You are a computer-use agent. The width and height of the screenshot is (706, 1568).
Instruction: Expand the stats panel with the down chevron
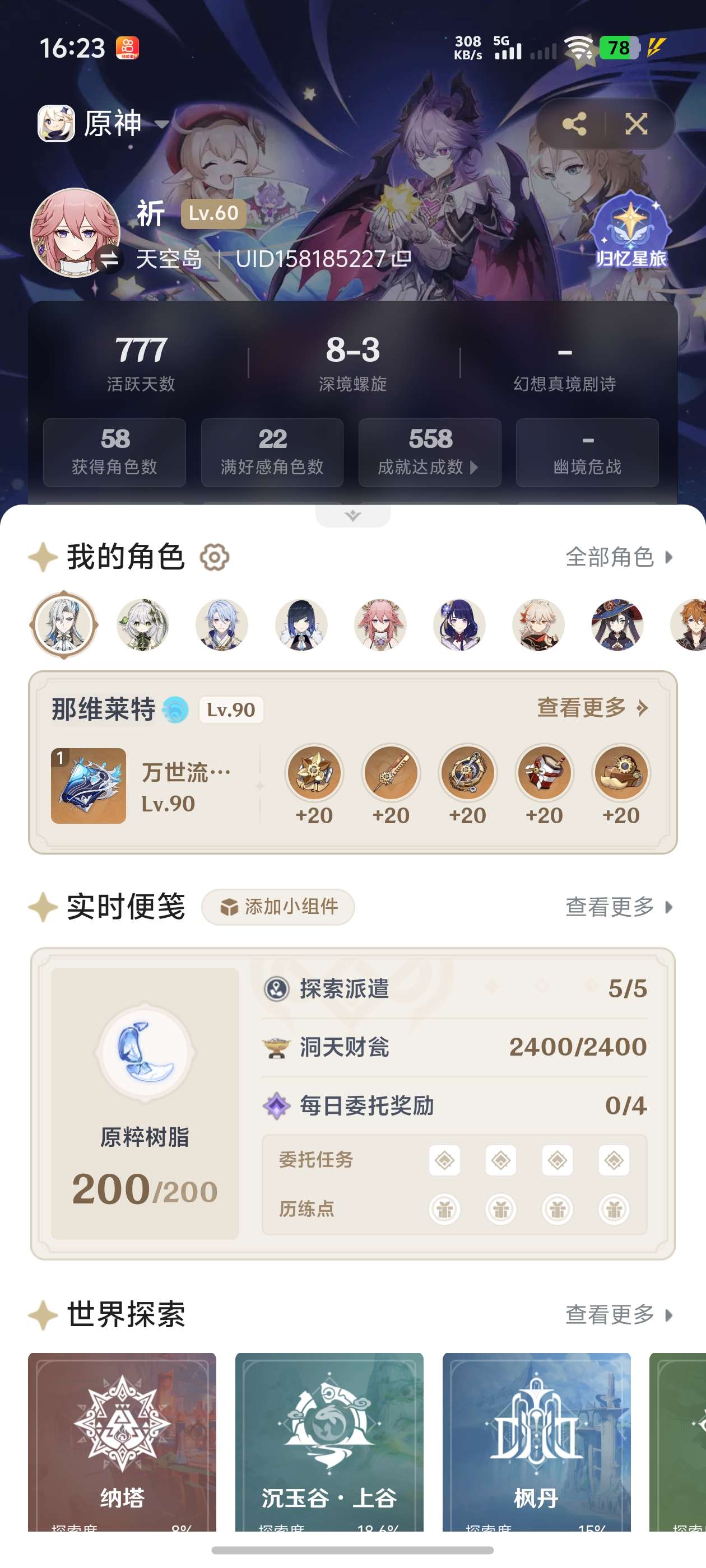[352, 516]
